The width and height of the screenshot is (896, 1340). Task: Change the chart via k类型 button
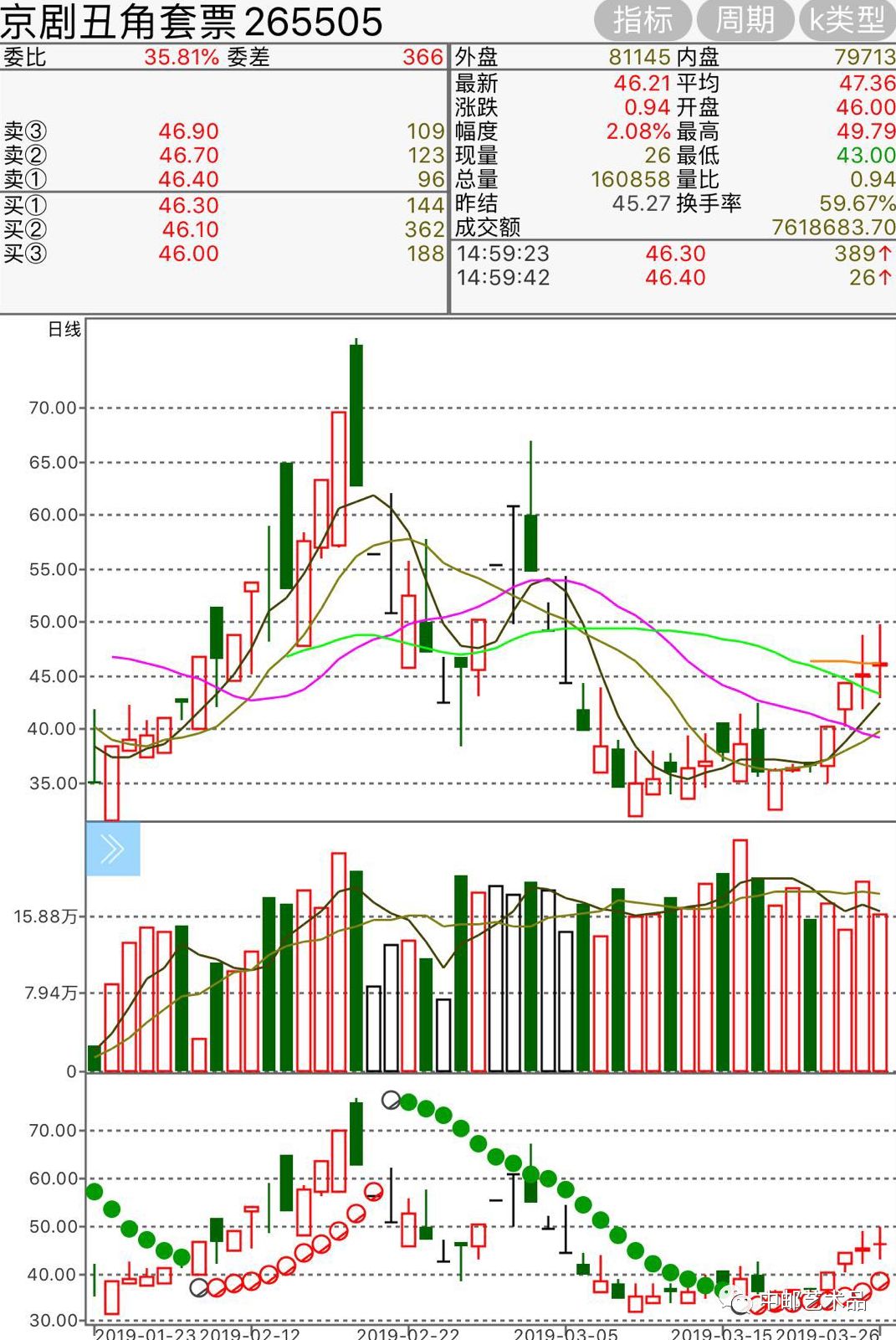[x=847, y=20]
